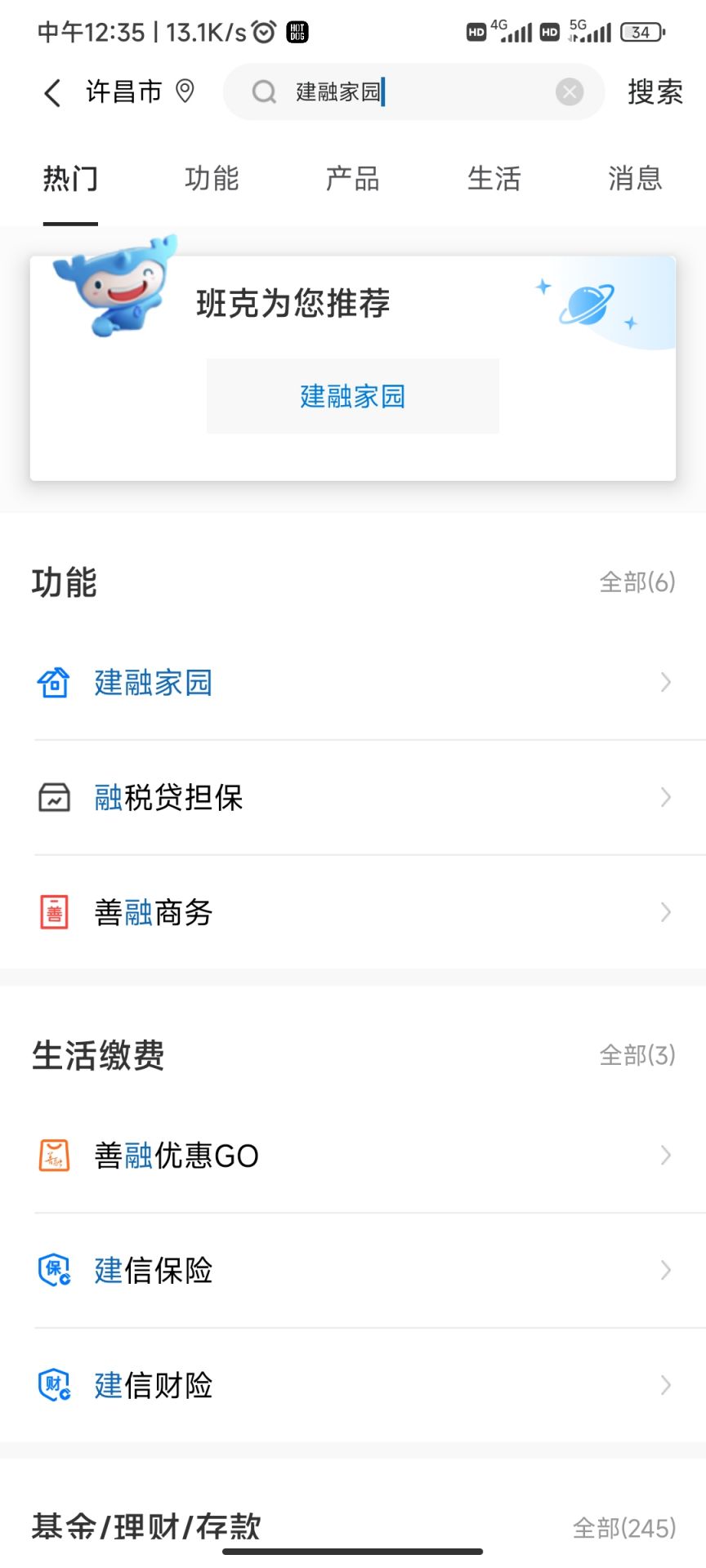The width and height of the screenshot is (706, 1568).
Task: Tap the 建融家园 blue home icon
Action: coord(52,683)
